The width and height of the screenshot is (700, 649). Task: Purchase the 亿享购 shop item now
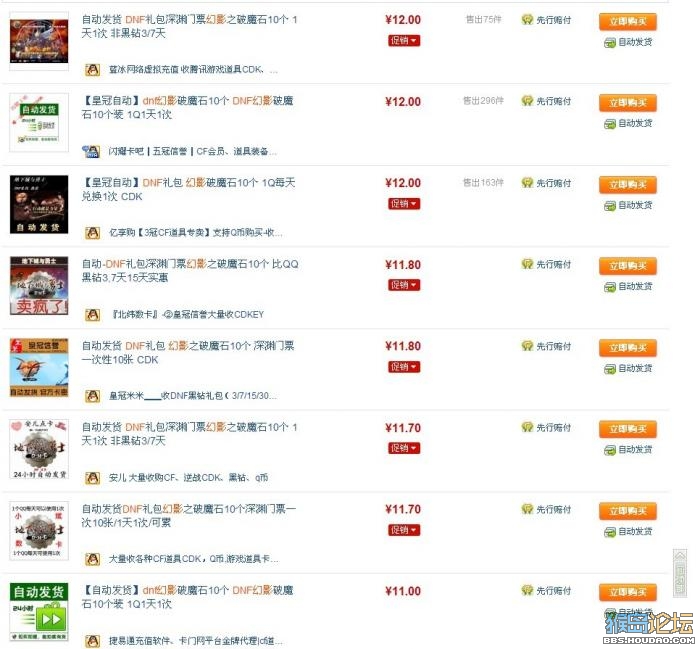point(627,185)
